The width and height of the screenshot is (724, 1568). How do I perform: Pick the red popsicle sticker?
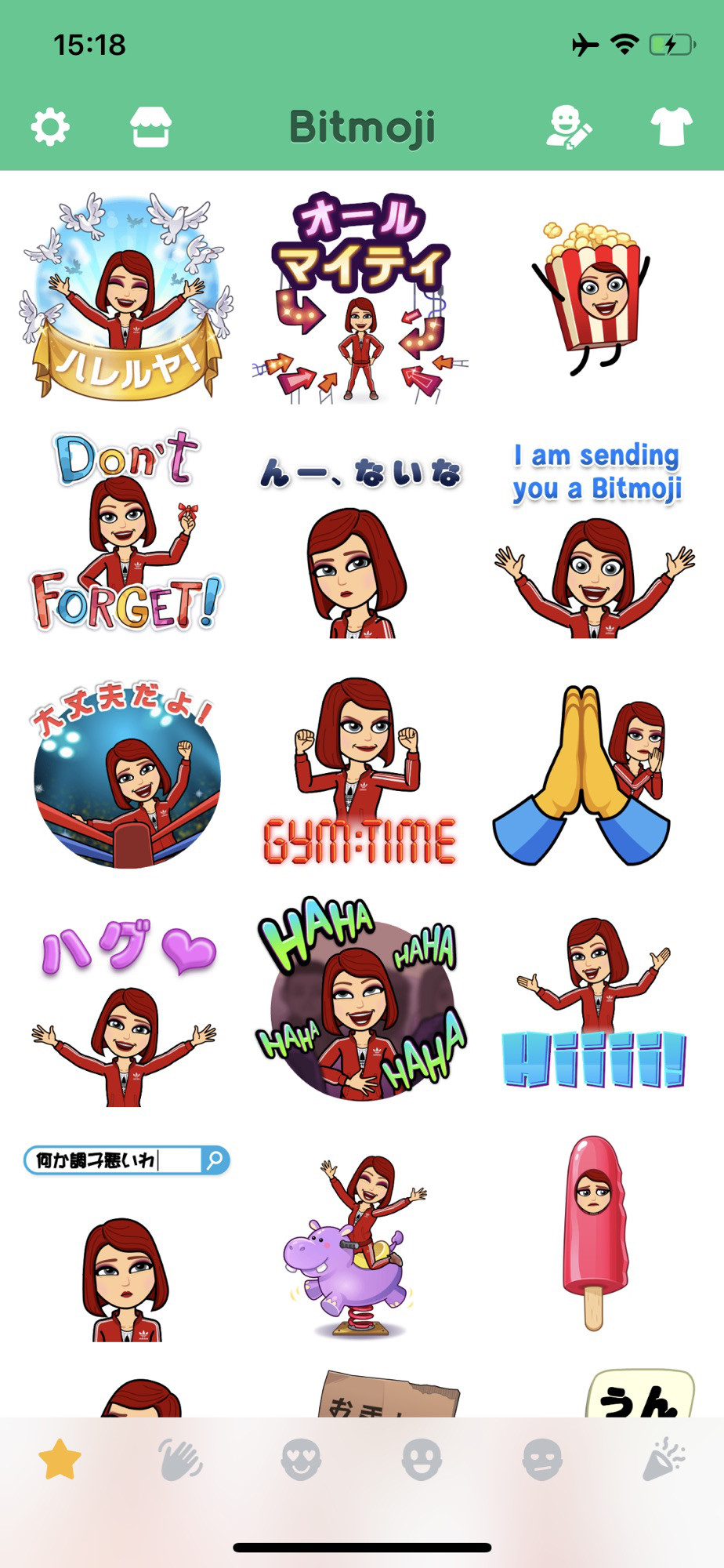(x=595, y=1231)
